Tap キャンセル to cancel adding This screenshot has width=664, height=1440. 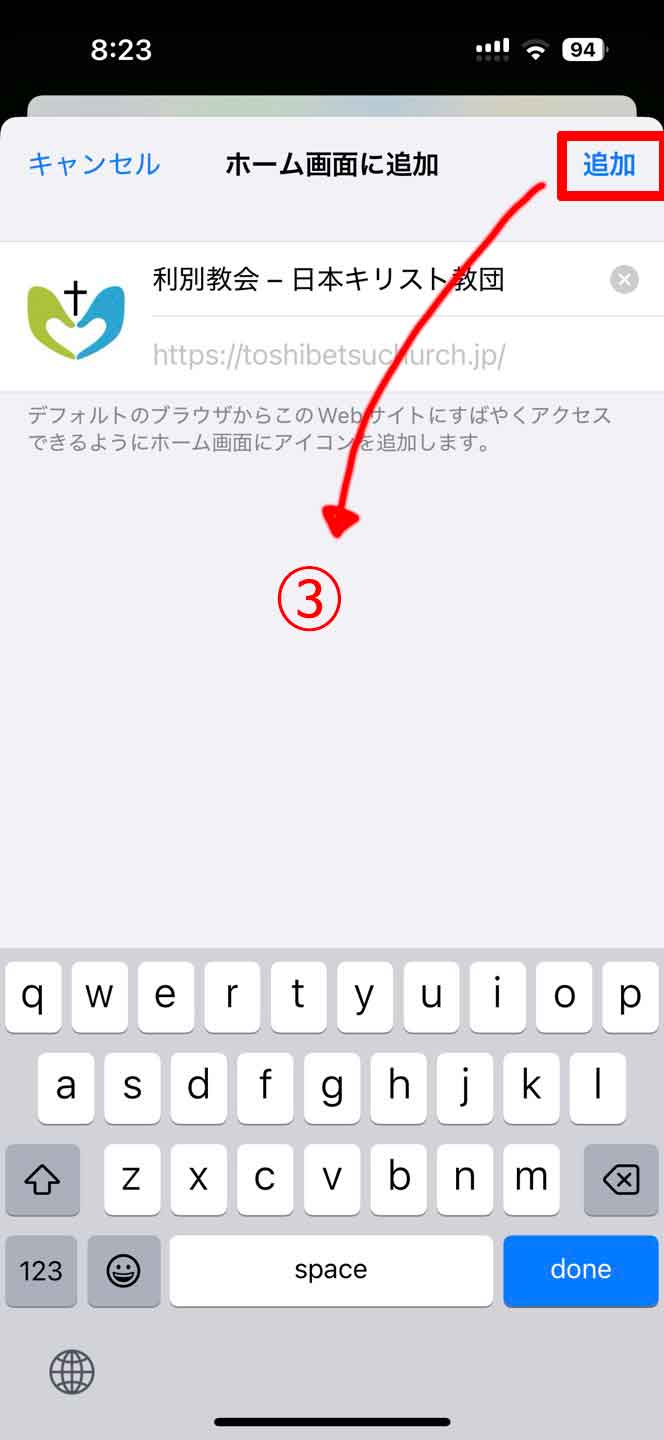94,164
